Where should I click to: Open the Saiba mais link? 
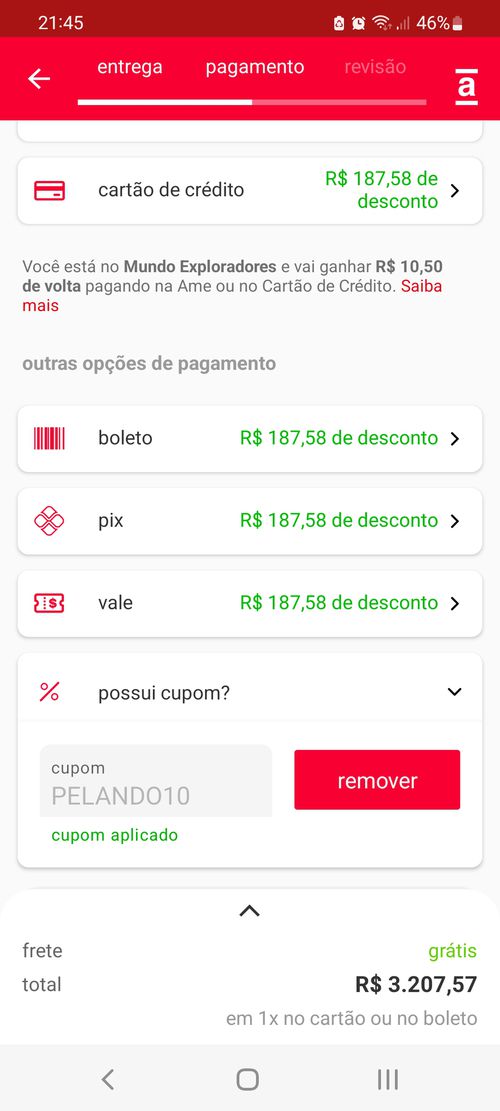(232, 296)
